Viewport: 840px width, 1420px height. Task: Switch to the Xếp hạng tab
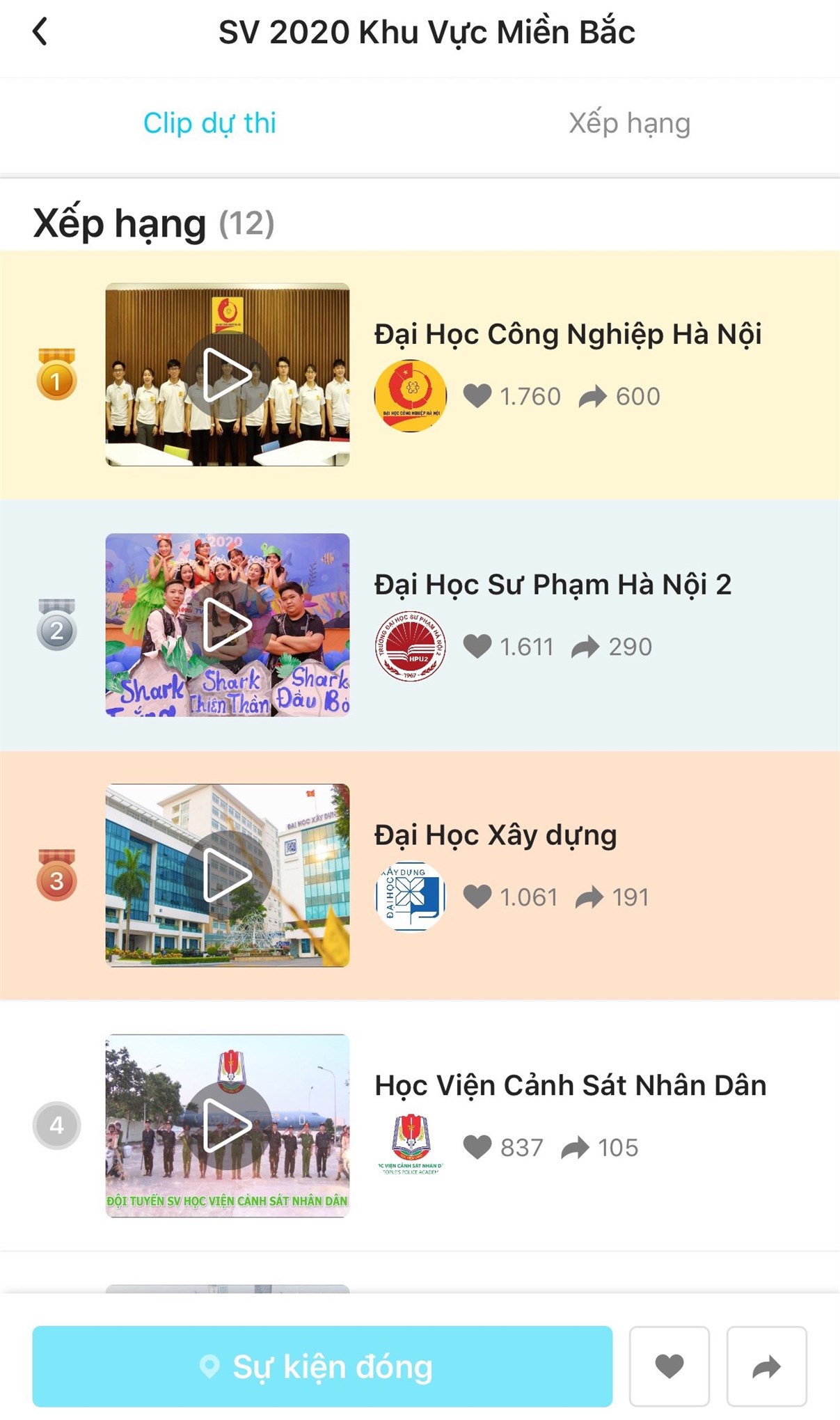(x=629, y=123)
